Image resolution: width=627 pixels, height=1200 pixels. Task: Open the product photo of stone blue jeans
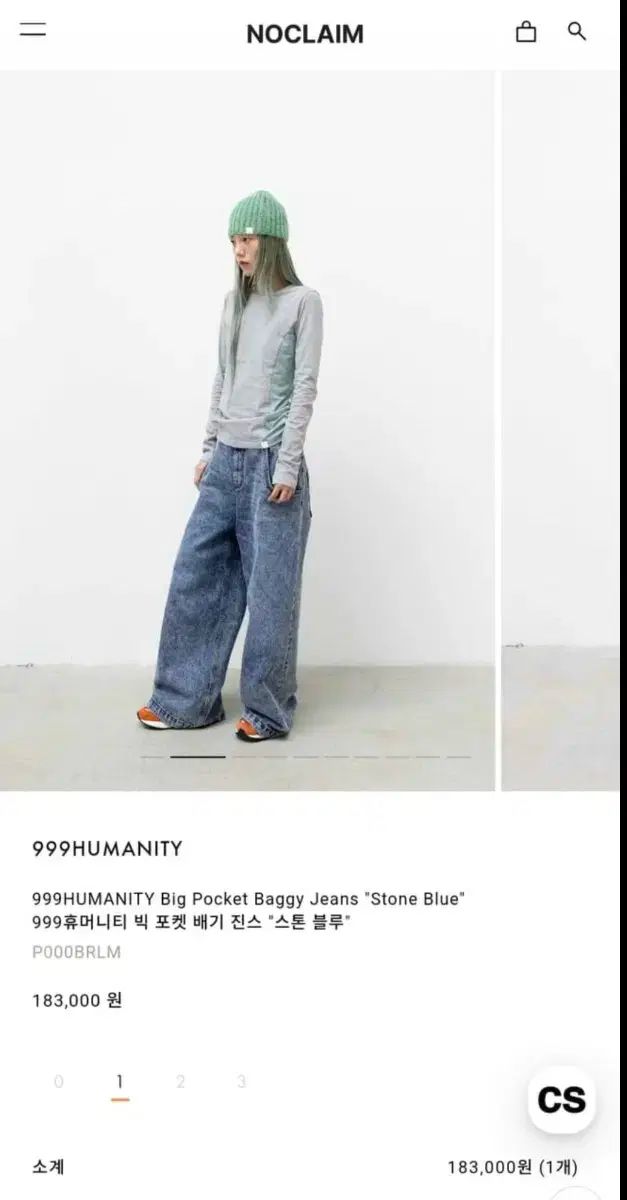point(247,430)
